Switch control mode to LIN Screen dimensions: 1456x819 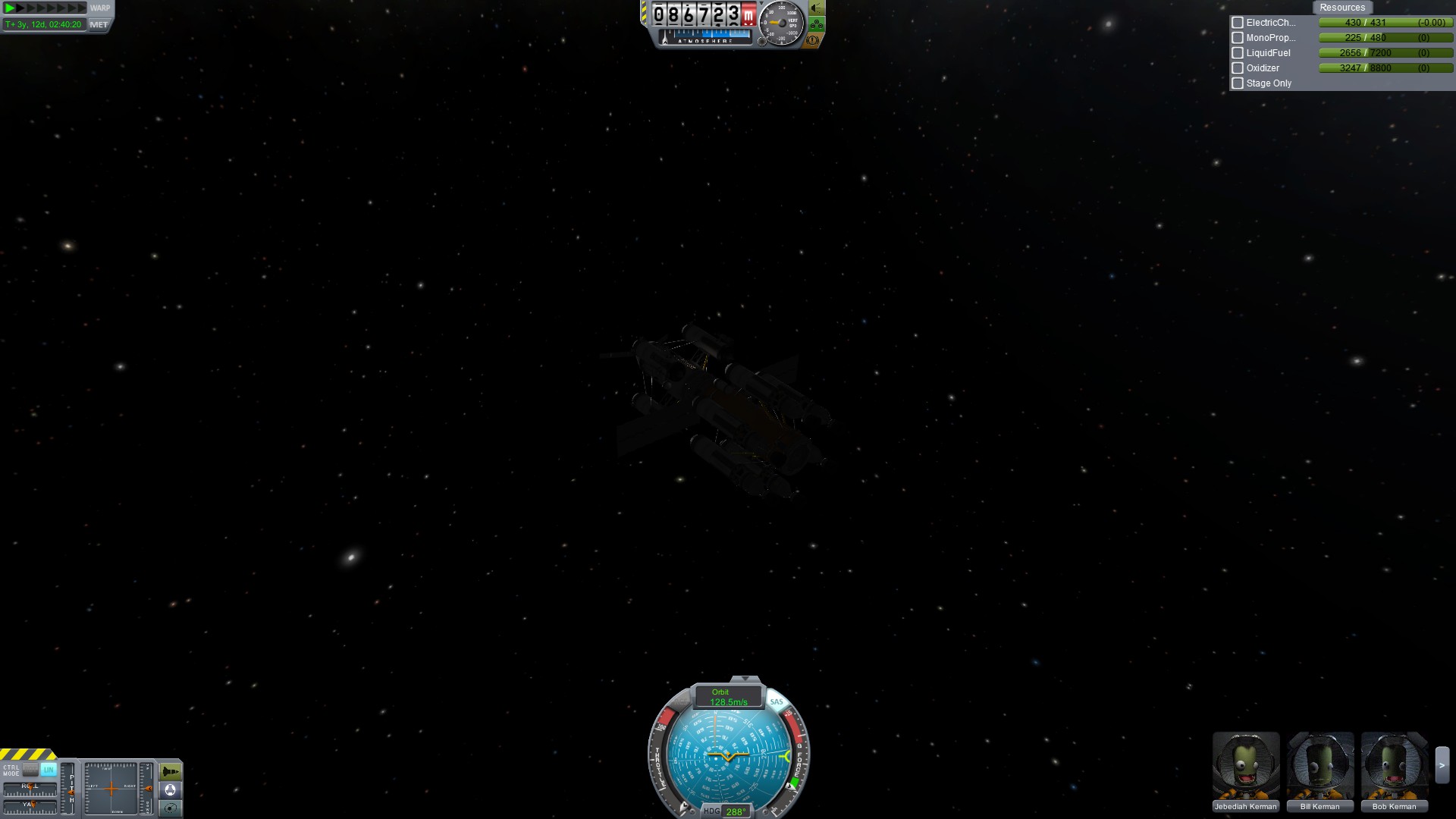tap(49, 769)
